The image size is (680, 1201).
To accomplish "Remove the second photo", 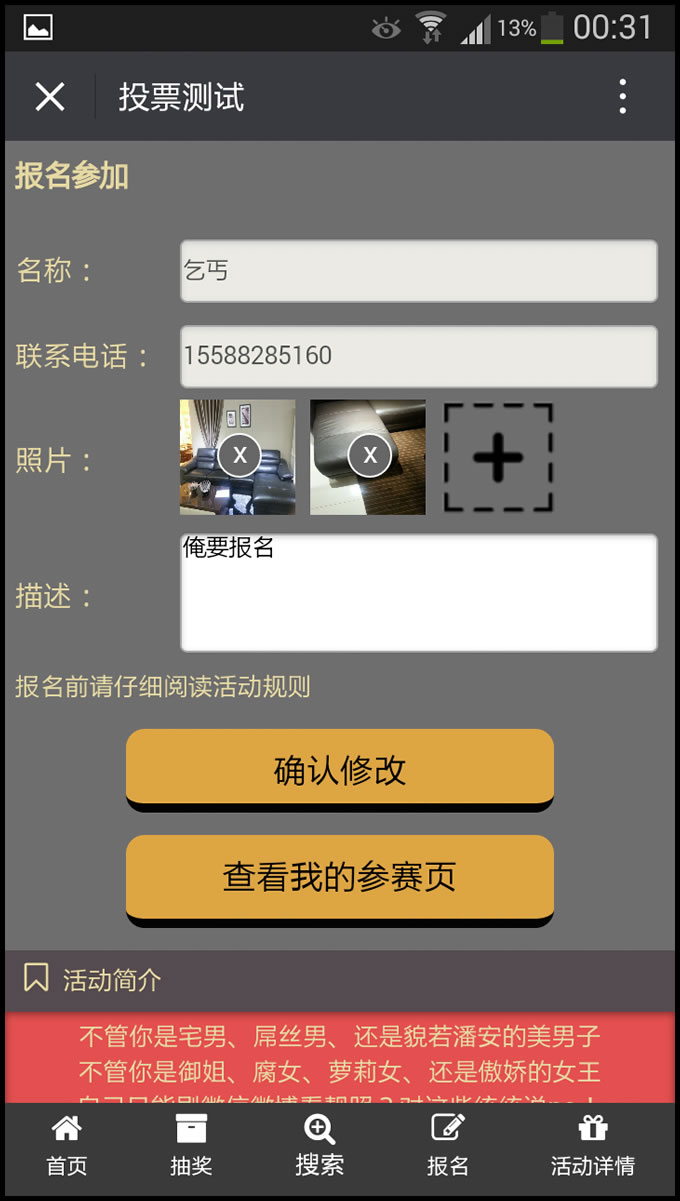I will [x=370, y=456].
